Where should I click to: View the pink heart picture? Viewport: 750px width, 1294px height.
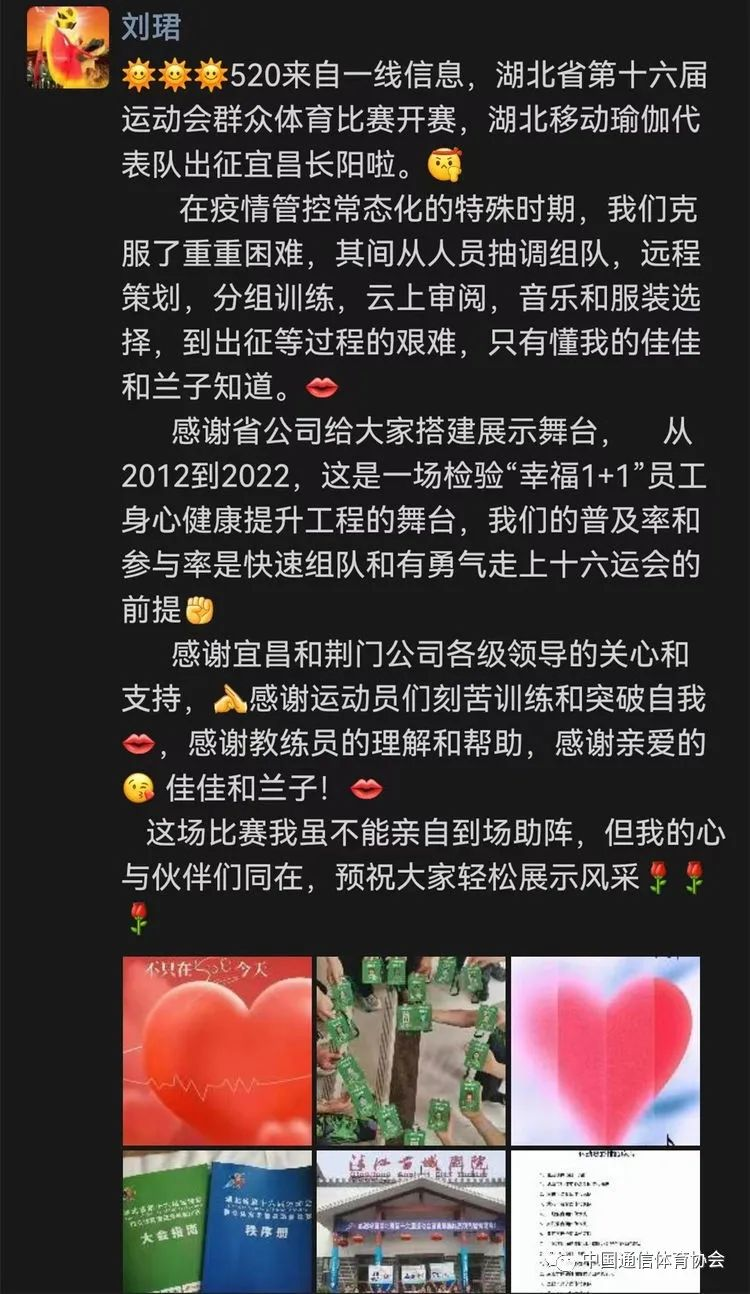point(605,1050)
